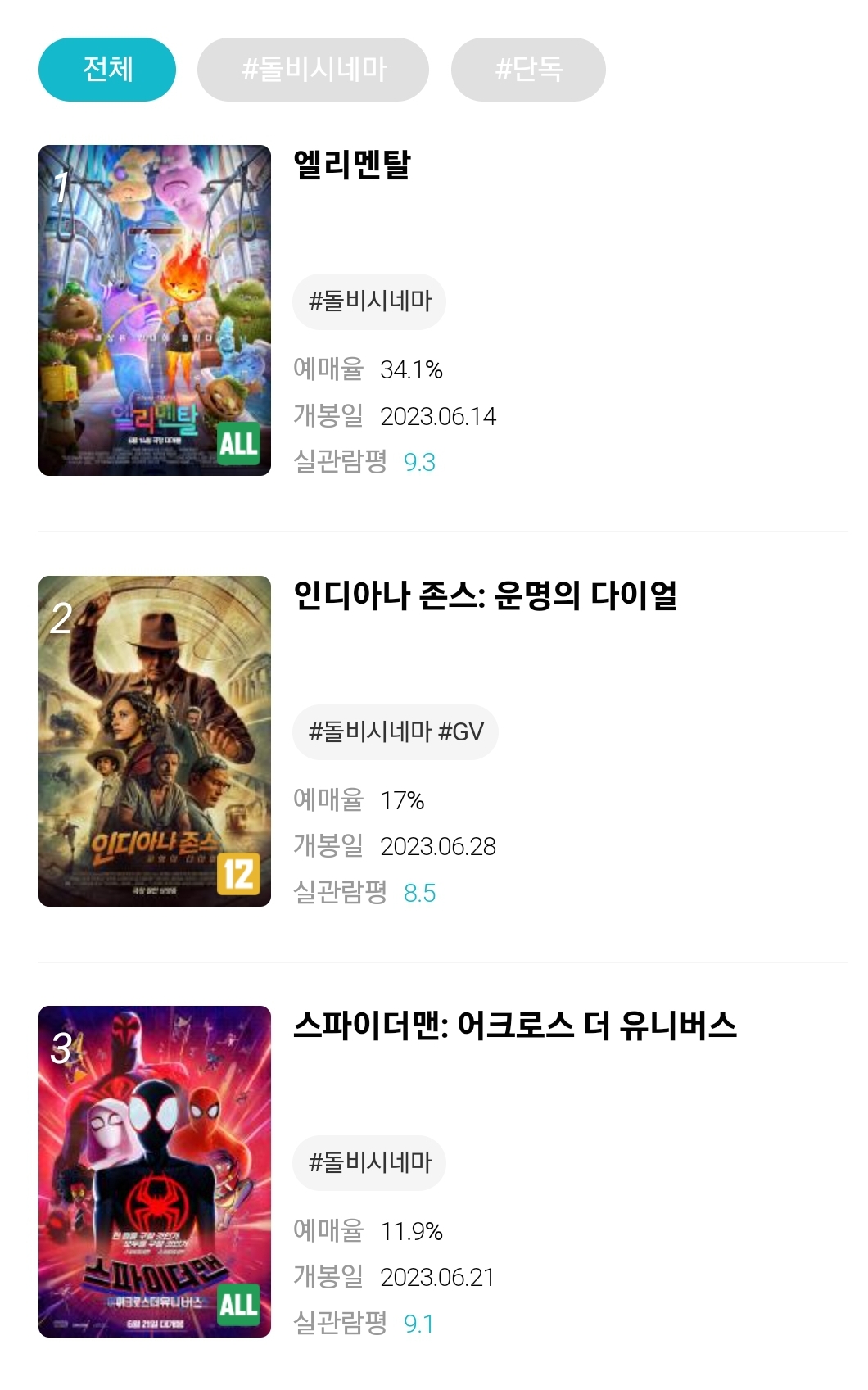Viewport: 868px width, 1390px height.
Task: Open 스파이더맨: 어크로스 더 유니버스 poster
Action: 155,1171
